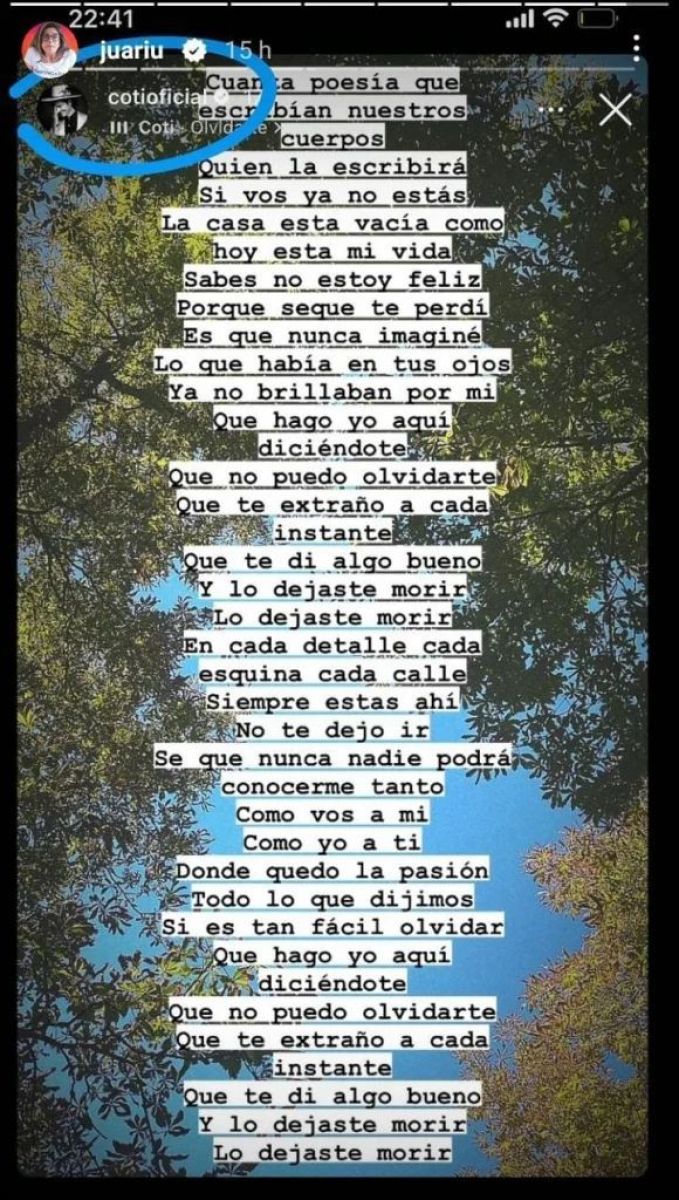Close the story viewer
This screenshot has height=1200, width=679.
tap(615, 109)
